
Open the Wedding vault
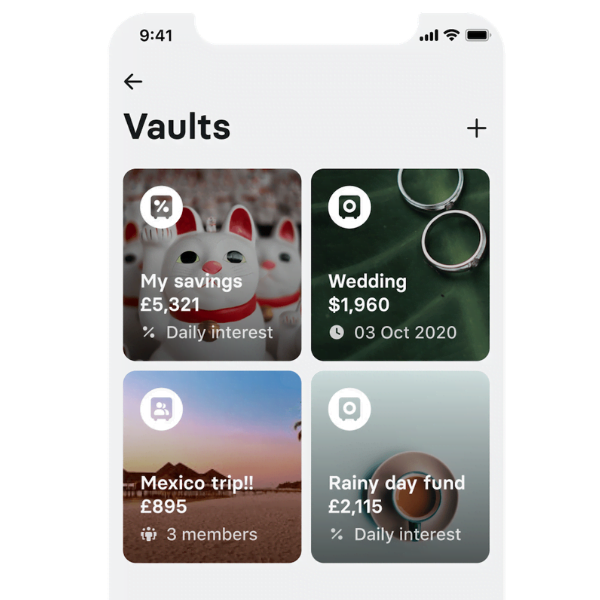pyautogui.click(x=400, y=265)
